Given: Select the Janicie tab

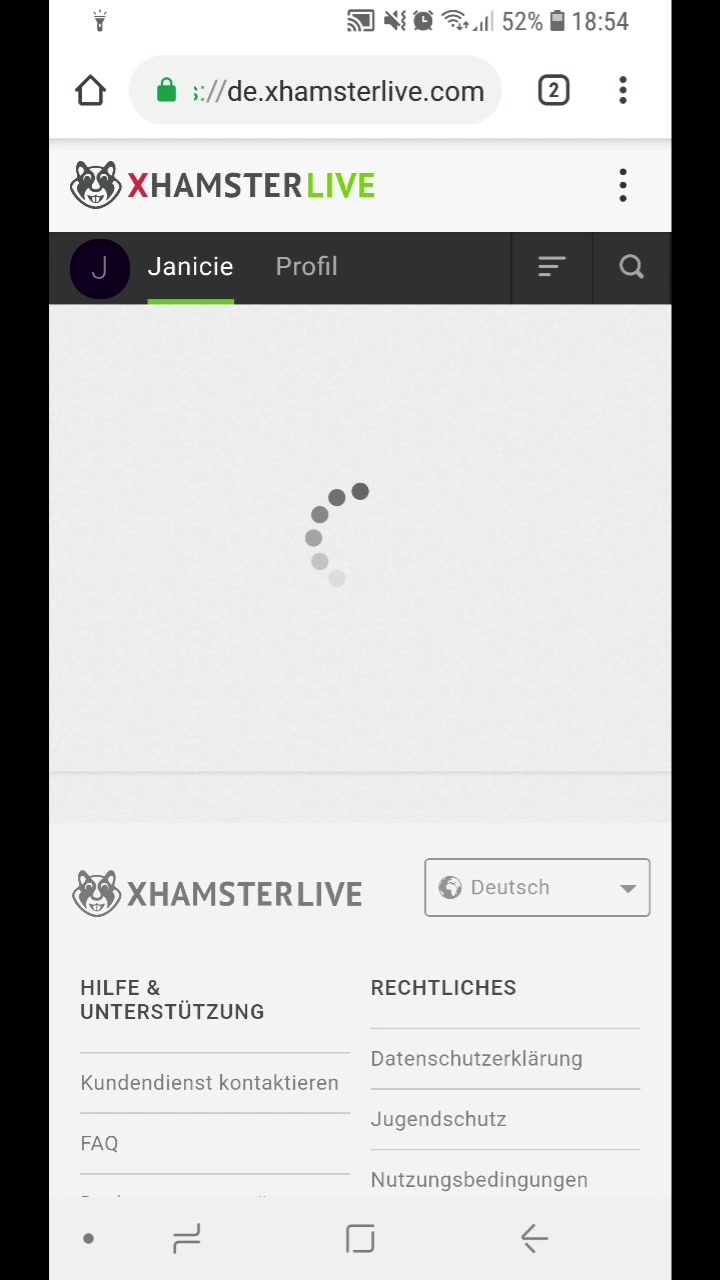Looking at the screenshot, I should tap(190, 267).
